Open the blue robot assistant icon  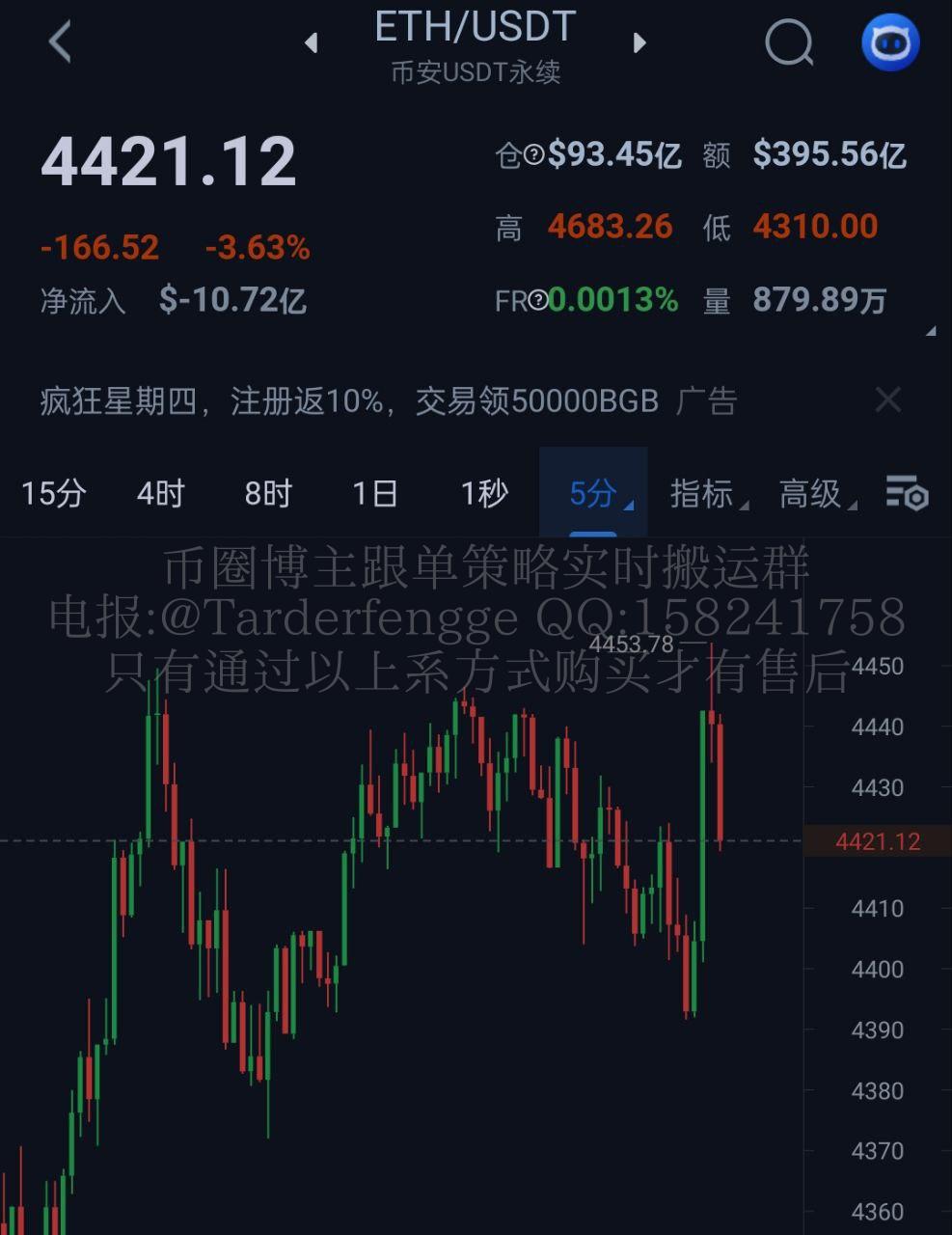(889, 42)
